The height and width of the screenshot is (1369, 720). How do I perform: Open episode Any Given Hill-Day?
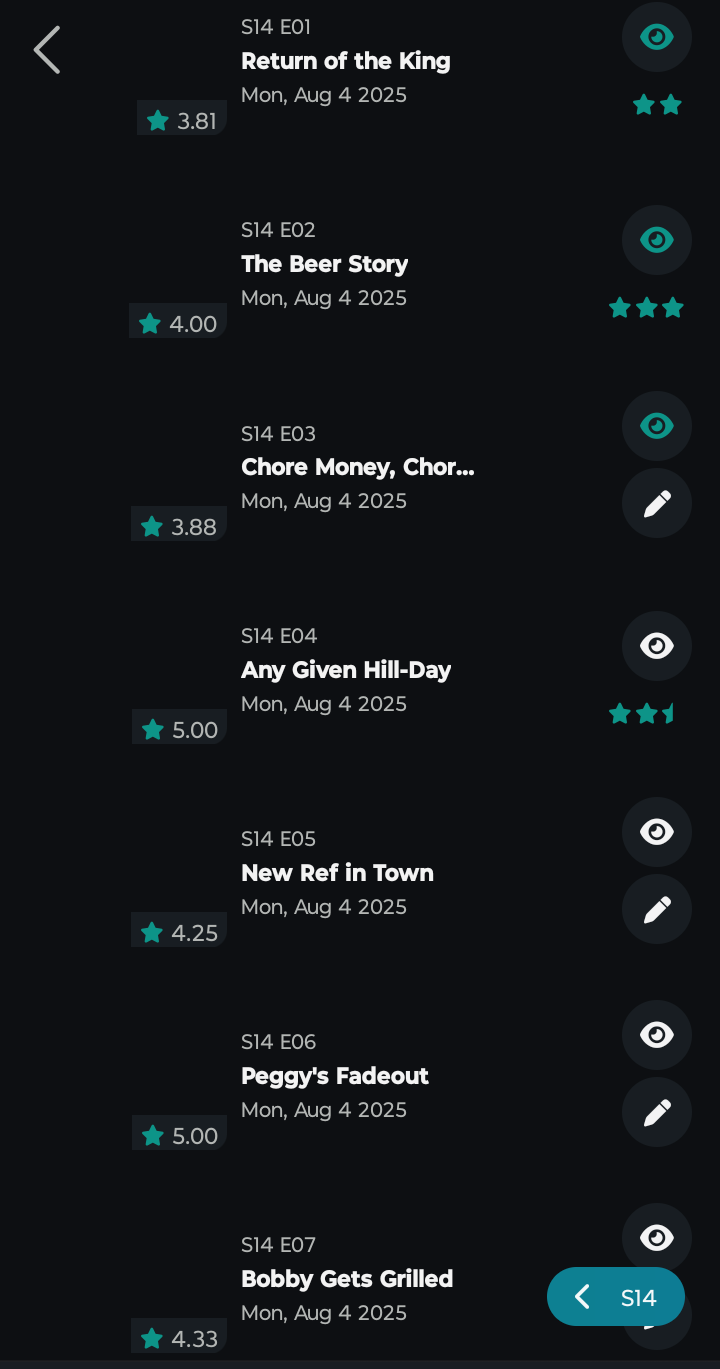tap(346, 670)
